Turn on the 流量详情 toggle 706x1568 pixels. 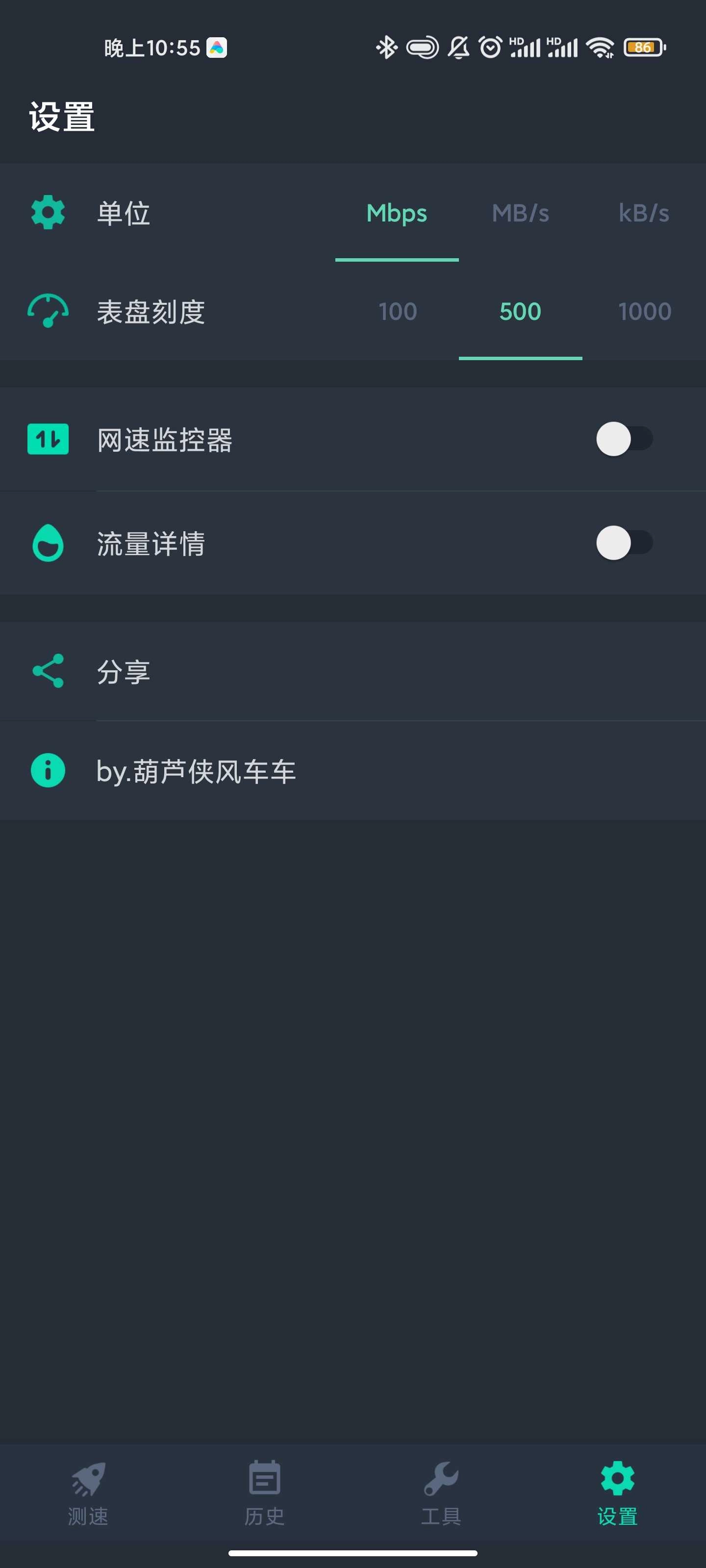pyautogui.click(x=625, y=543)
